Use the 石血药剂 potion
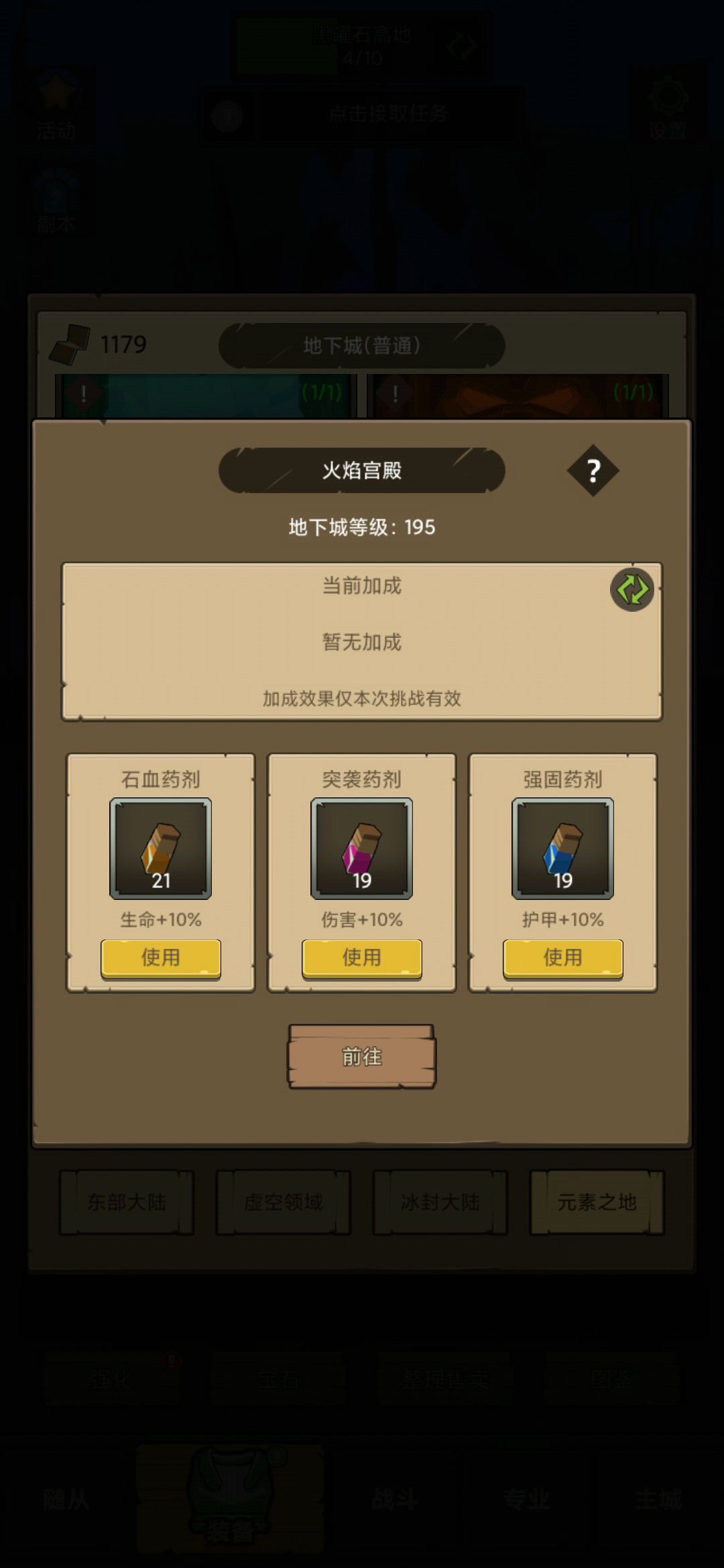This screenshot has height=1568, width=724. [161, 958]
